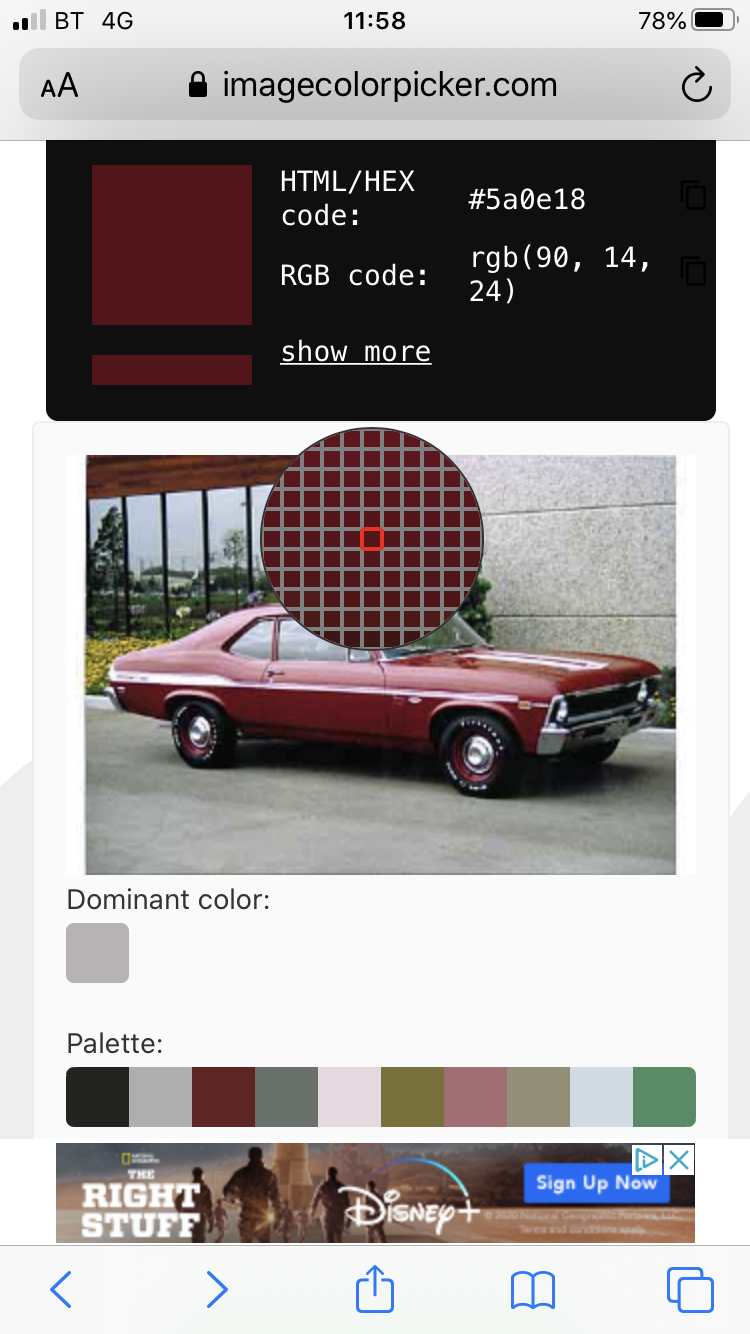Viewport: 750px width, 1334px height.
Task: Select the dark maroon palette swatch
Action: tap(223, 1096)
